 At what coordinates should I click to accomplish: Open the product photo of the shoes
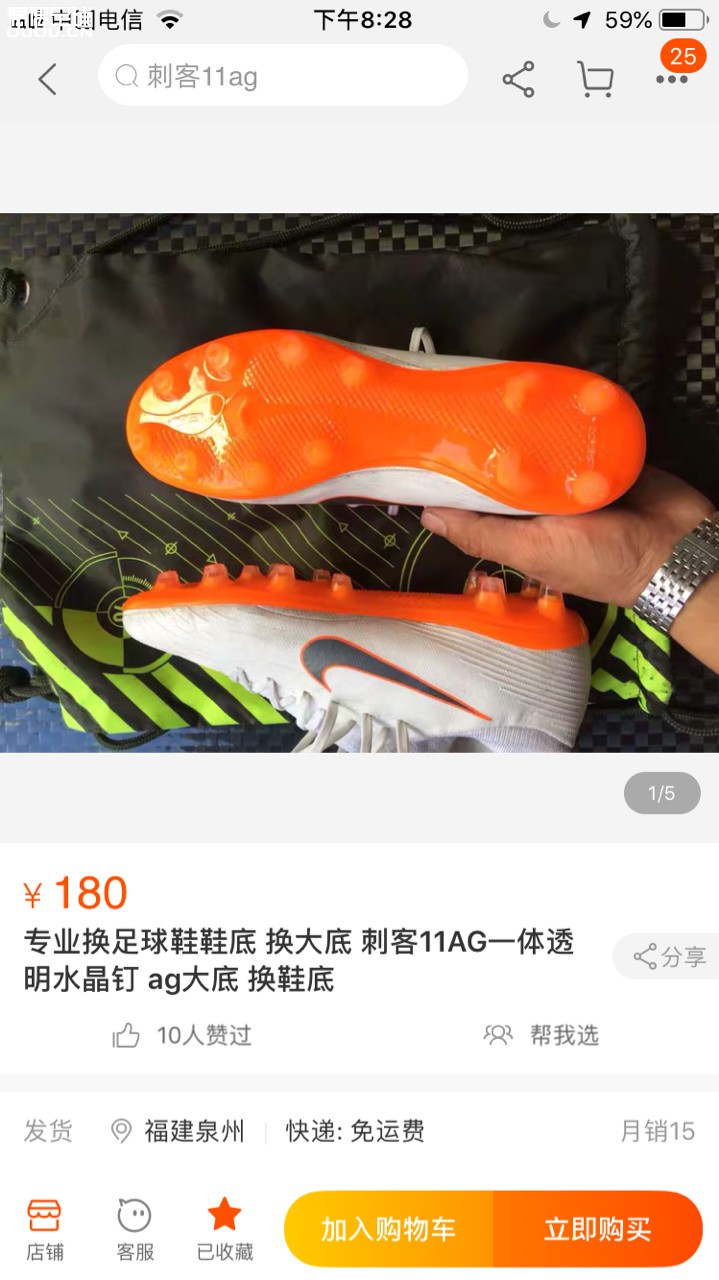pos(359,482)
